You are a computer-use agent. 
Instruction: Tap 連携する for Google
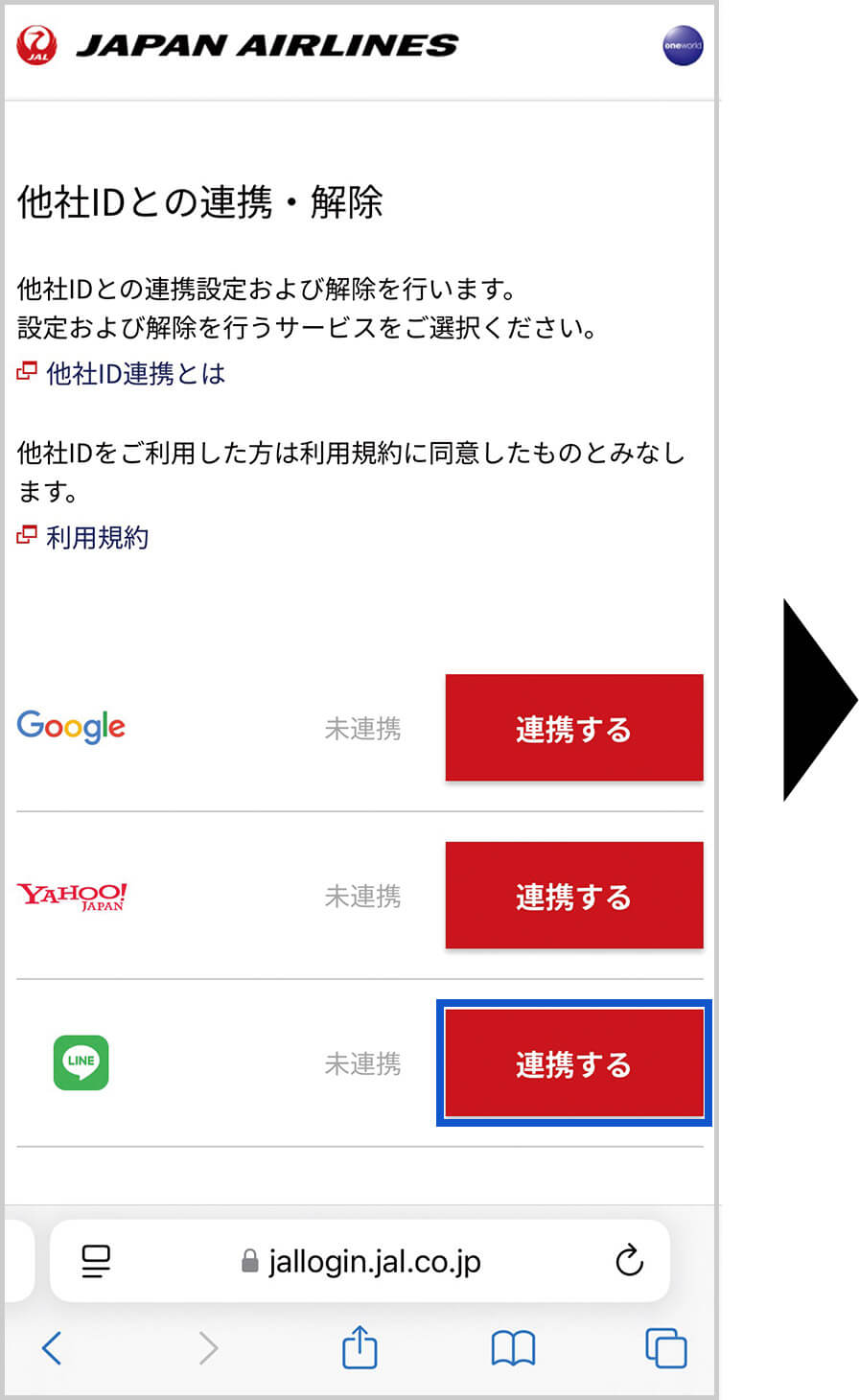coord(573,728)
